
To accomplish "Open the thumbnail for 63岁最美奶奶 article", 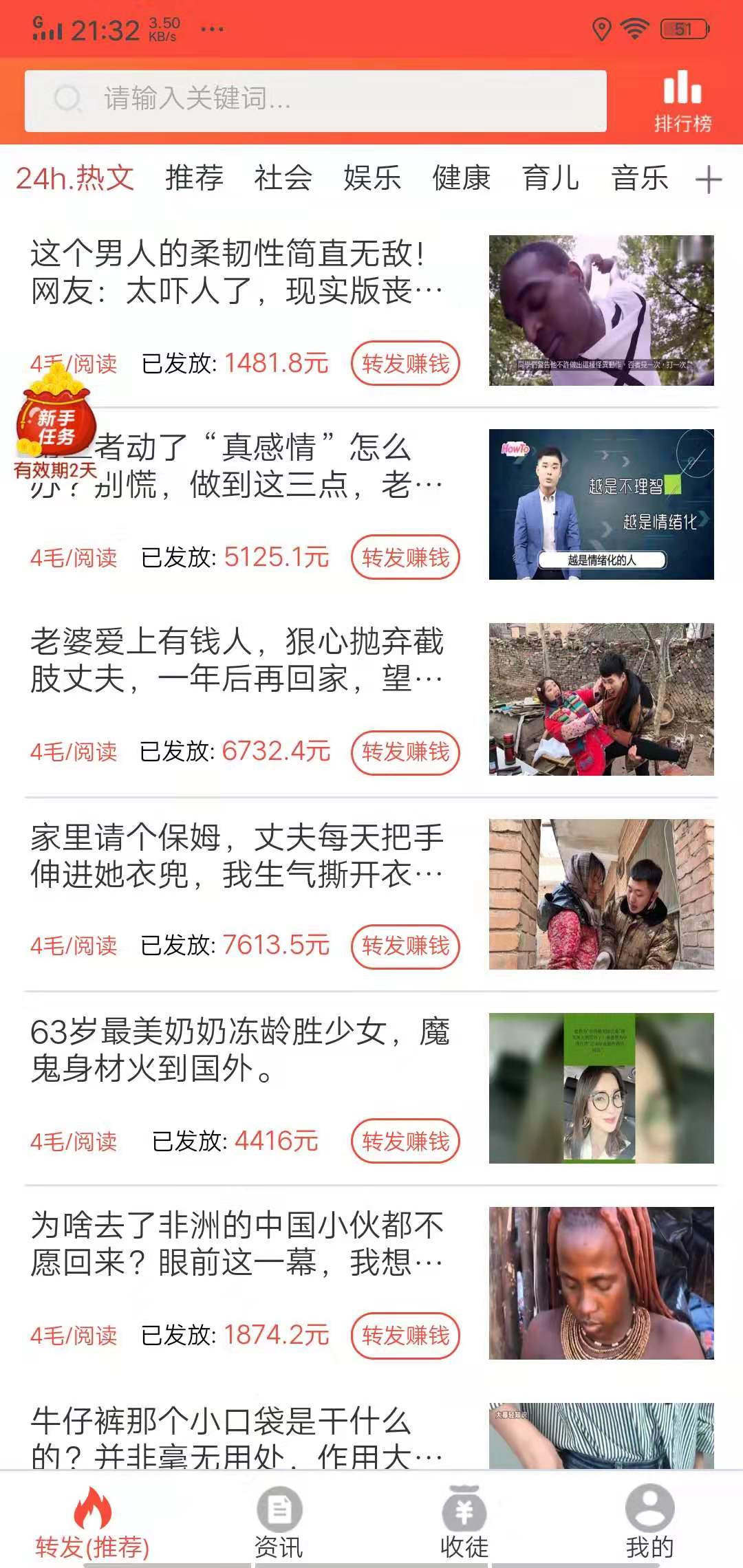I will click(x=601, y=1088).
